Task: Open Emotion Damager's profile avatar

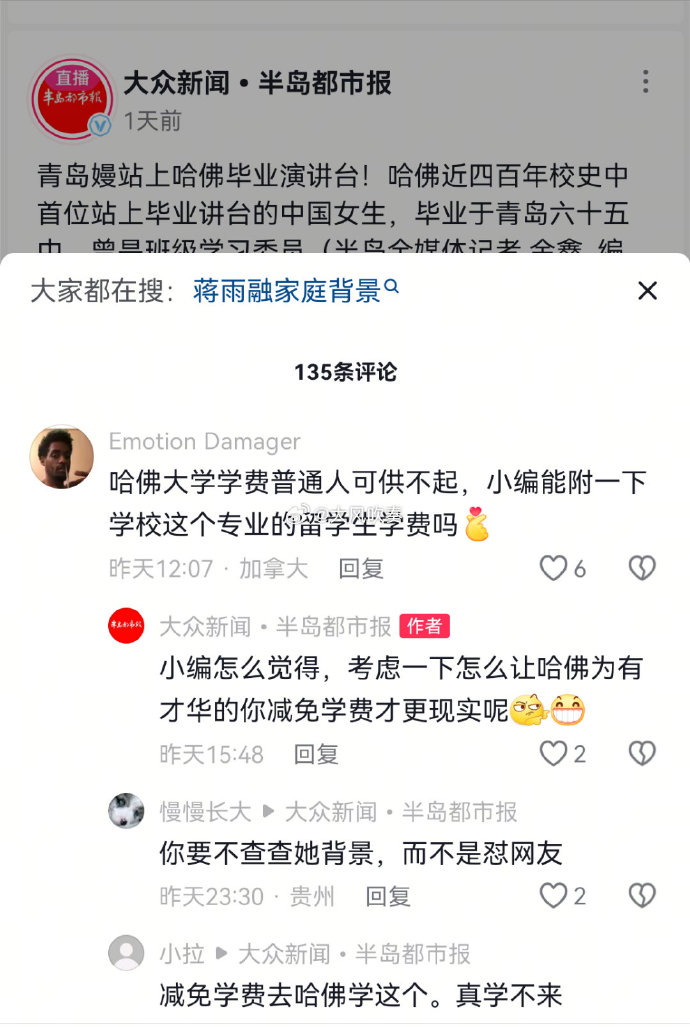Action: coord(62,456)
